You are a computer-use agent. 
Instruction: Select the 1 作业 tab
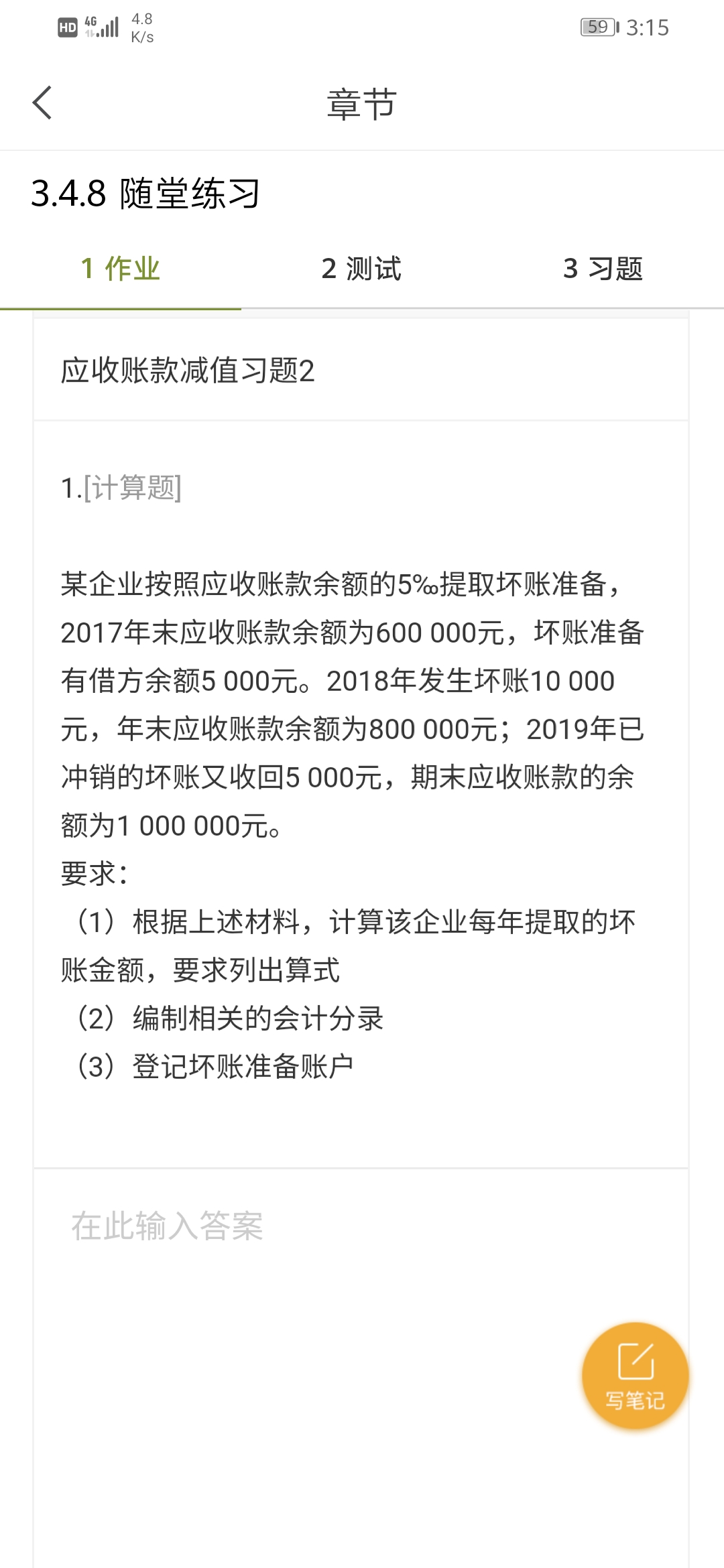pos(121,269)
